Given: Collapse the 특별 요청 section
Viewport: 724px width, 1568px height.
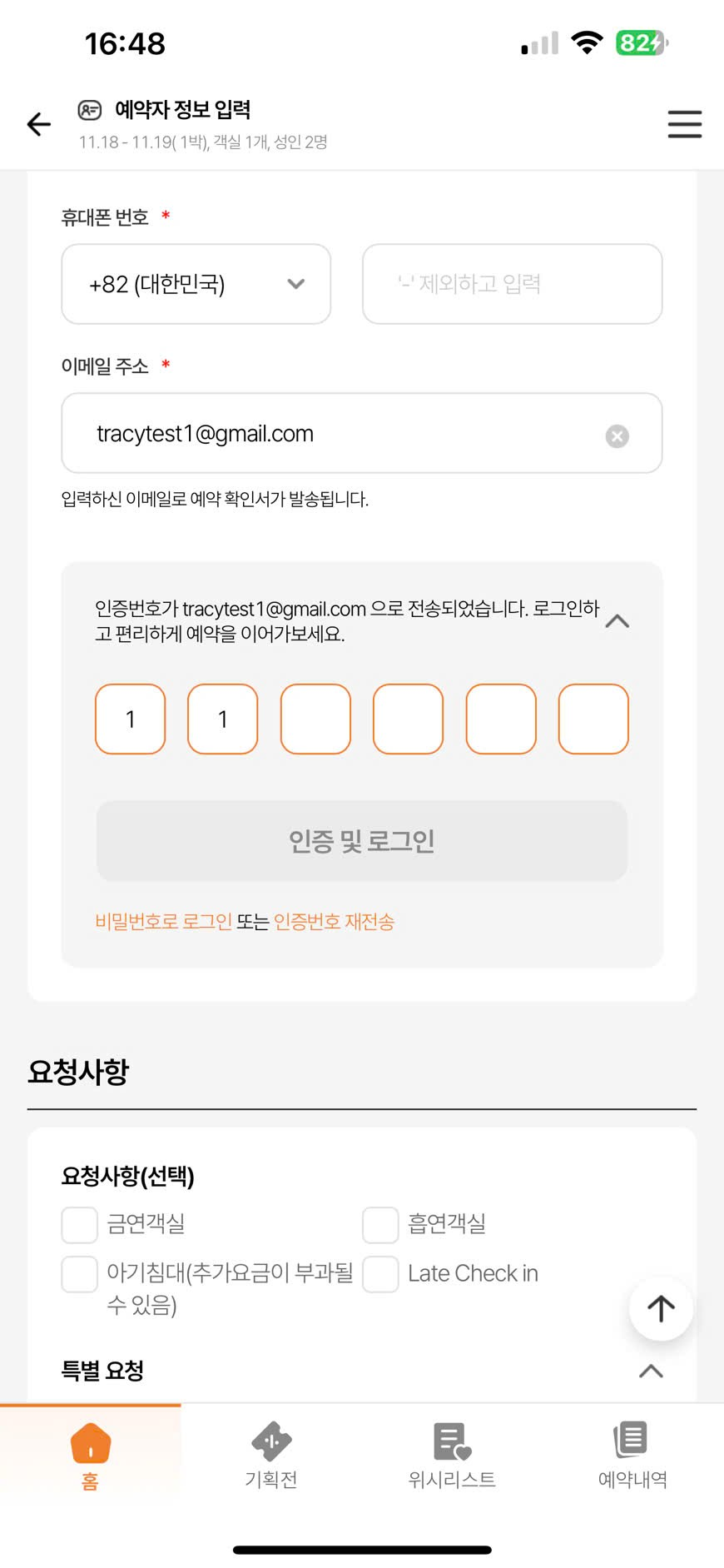Looking at the screenshot, I should (651, 1371).
